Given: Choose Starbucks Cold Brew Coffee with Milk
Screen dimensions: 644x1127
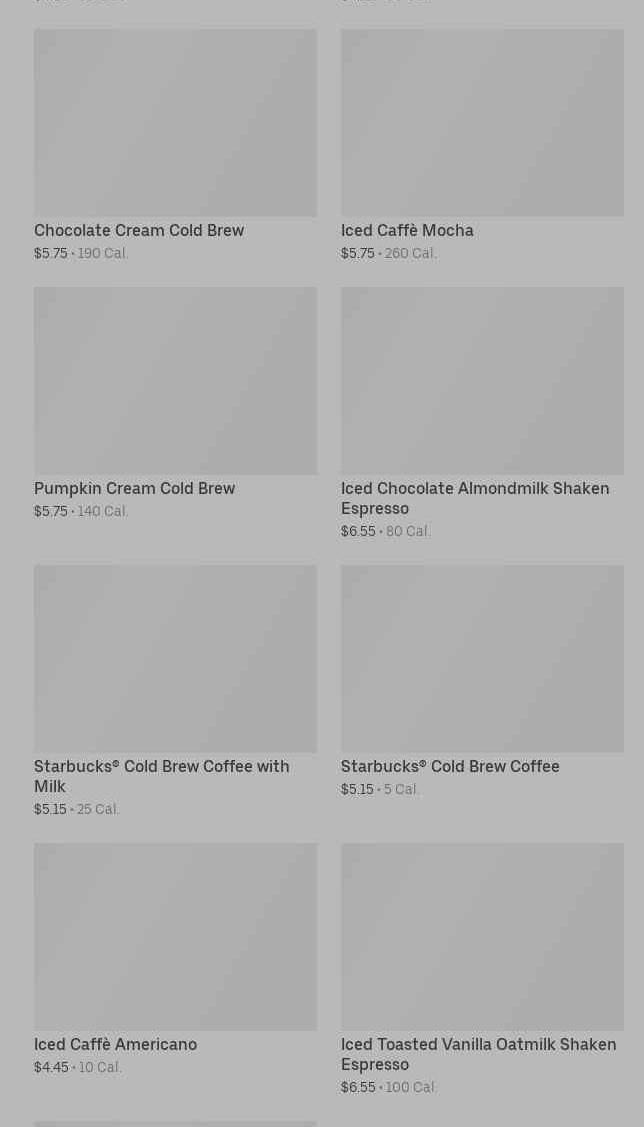Looking at the screenshot, I should (175, 691).
